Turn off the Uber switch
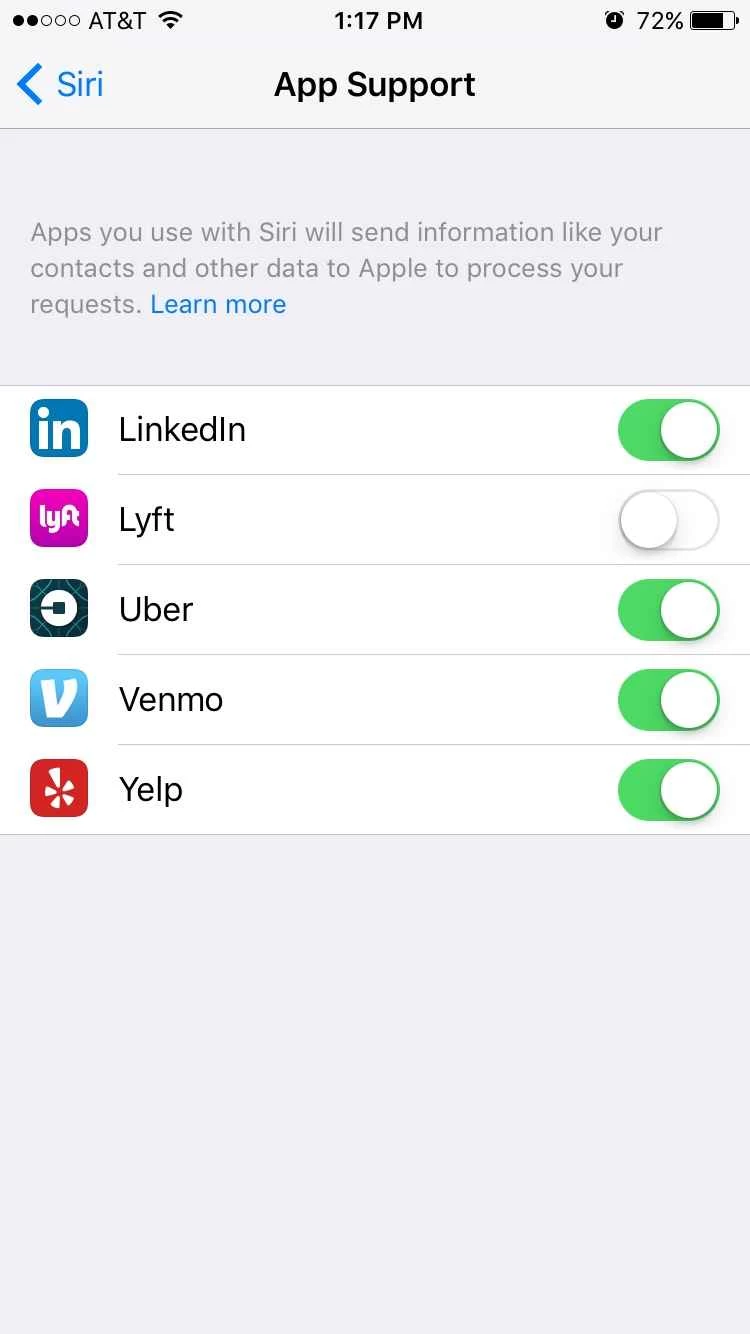This screenshot has width=750, height=1334. coord(668,610)
